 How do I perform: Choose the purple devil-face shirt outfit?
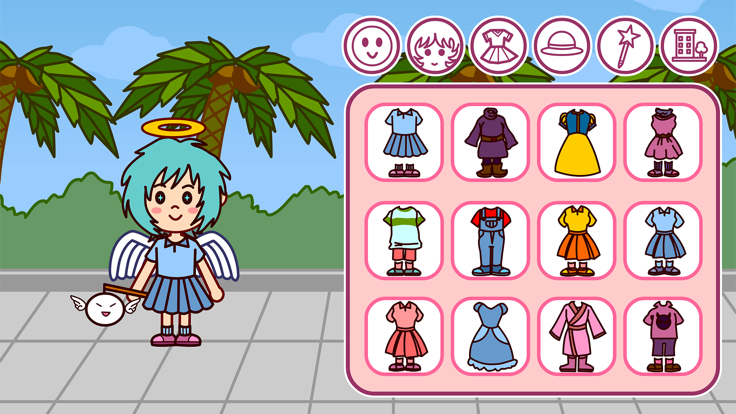pyautogui.click(x=662, y=337)
